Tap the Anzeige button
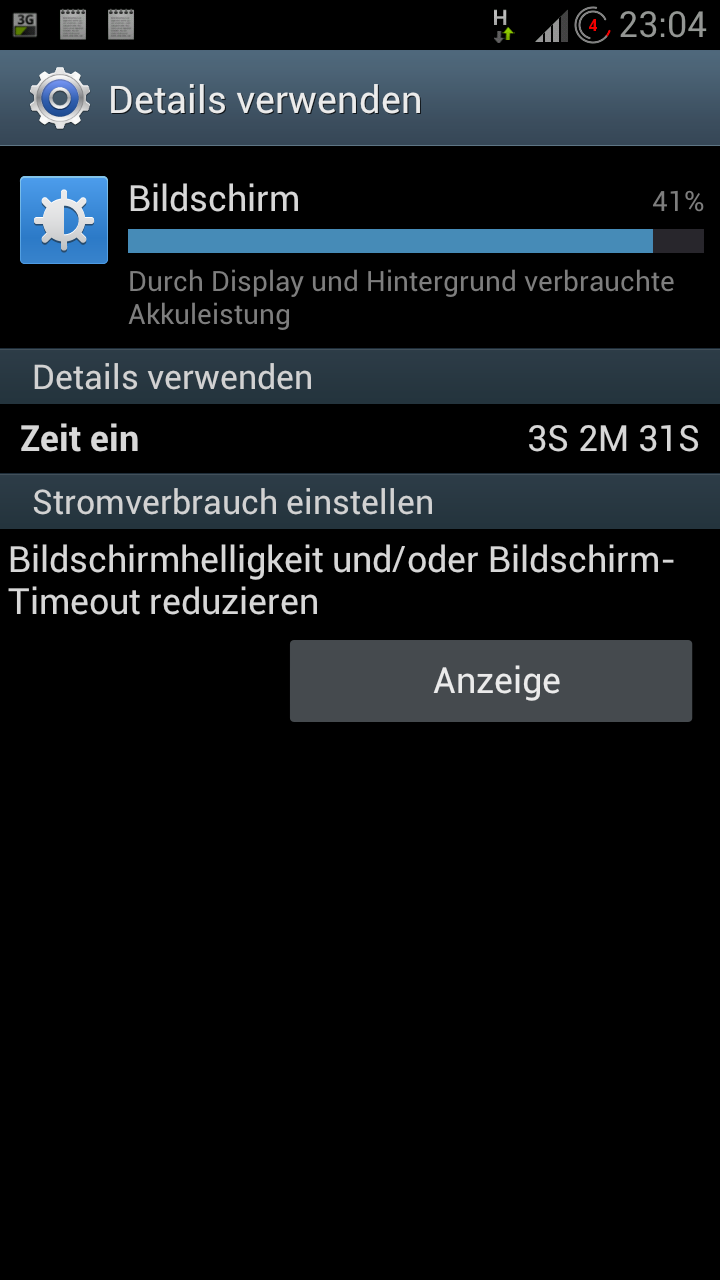 (491, 681)
